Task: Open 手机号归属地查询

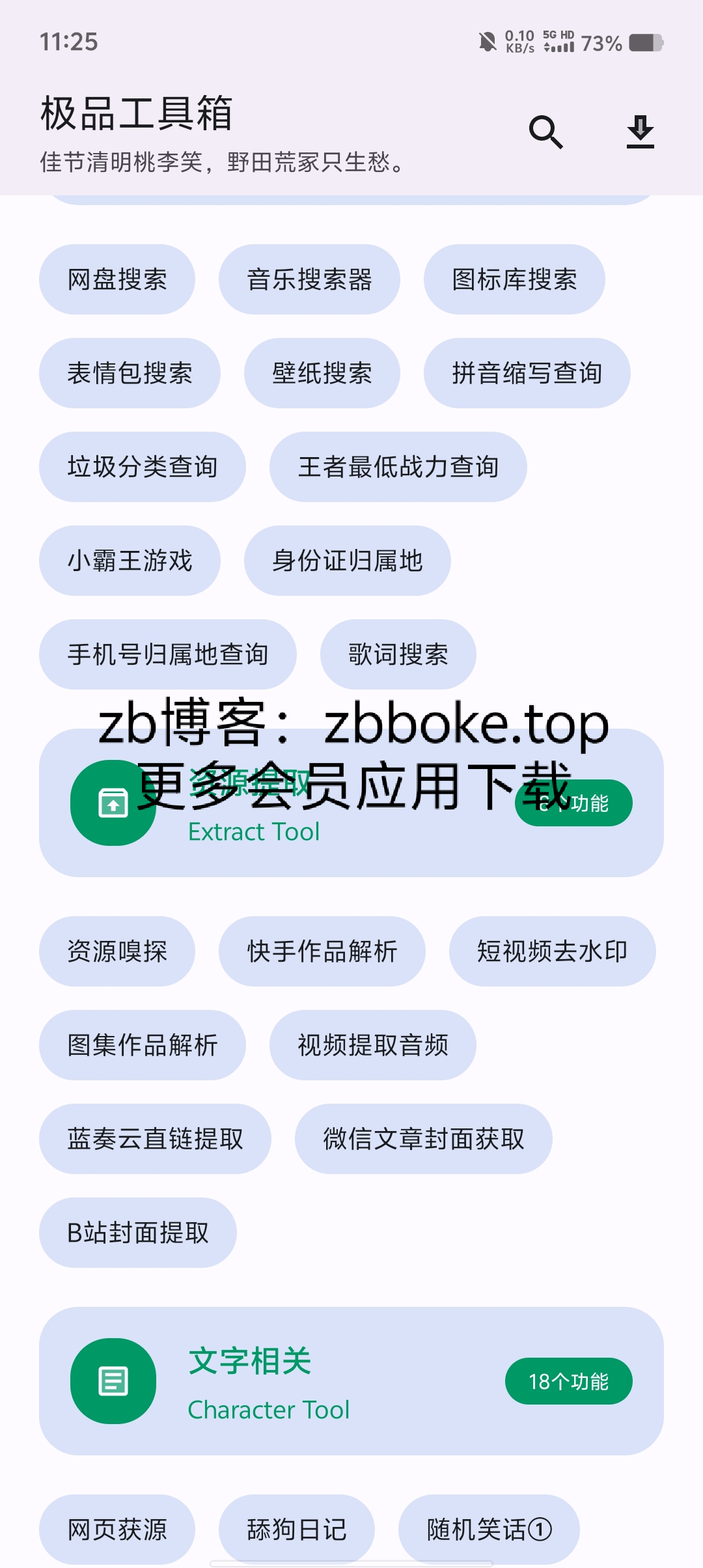Action: [168, 654]
